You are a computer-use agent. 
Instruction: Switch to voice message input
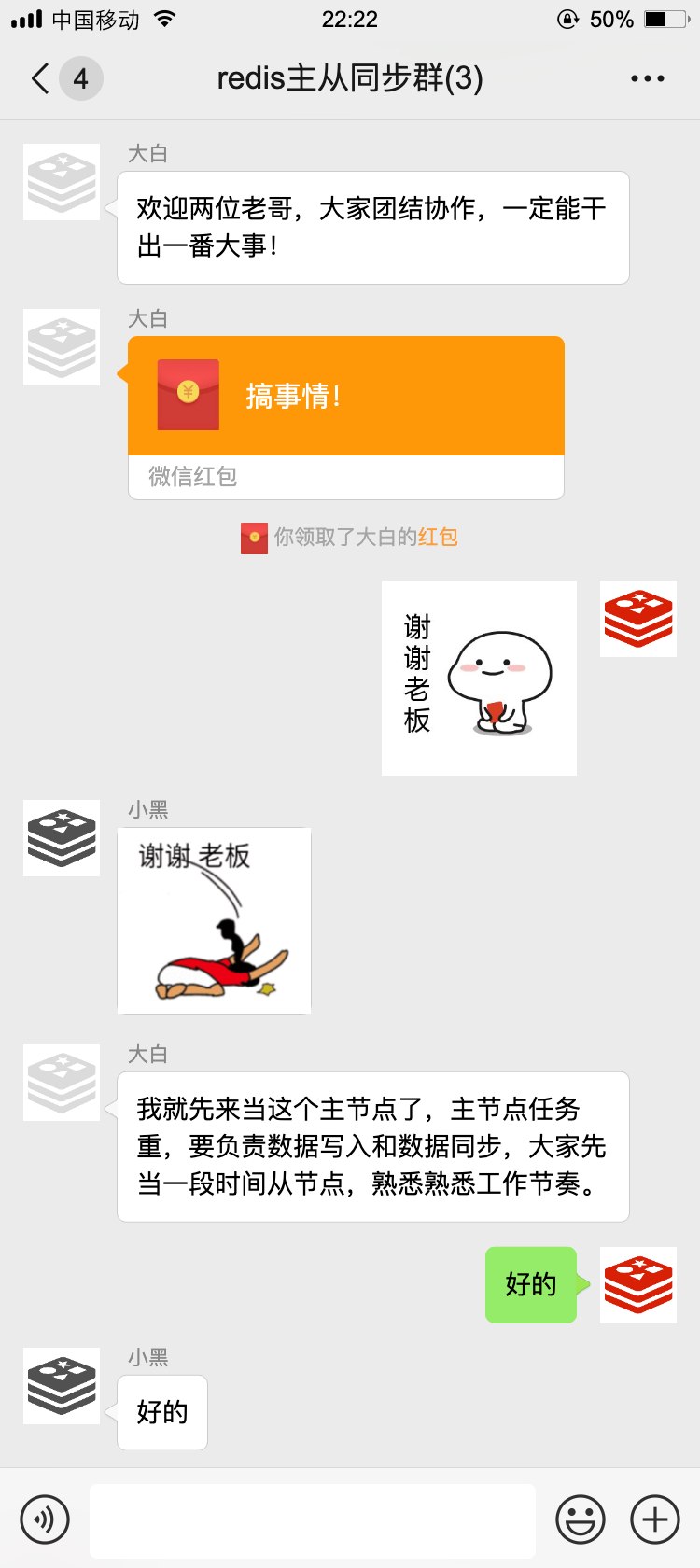click(45, 1519)
